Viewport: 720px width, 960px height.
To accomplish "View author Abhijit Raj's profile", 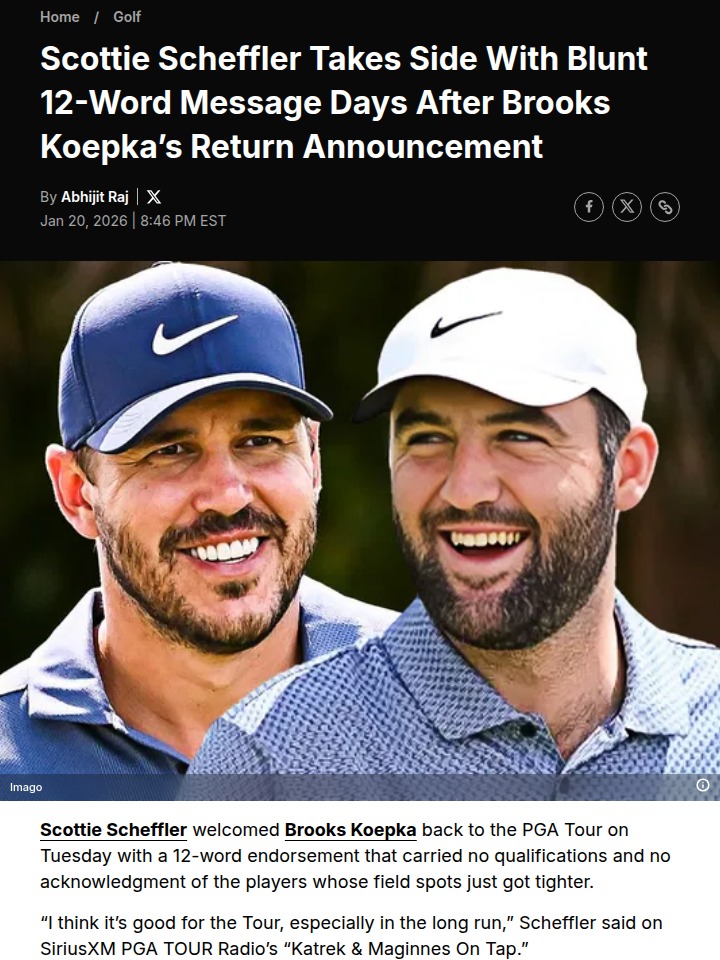I will (x=95, y=197).
